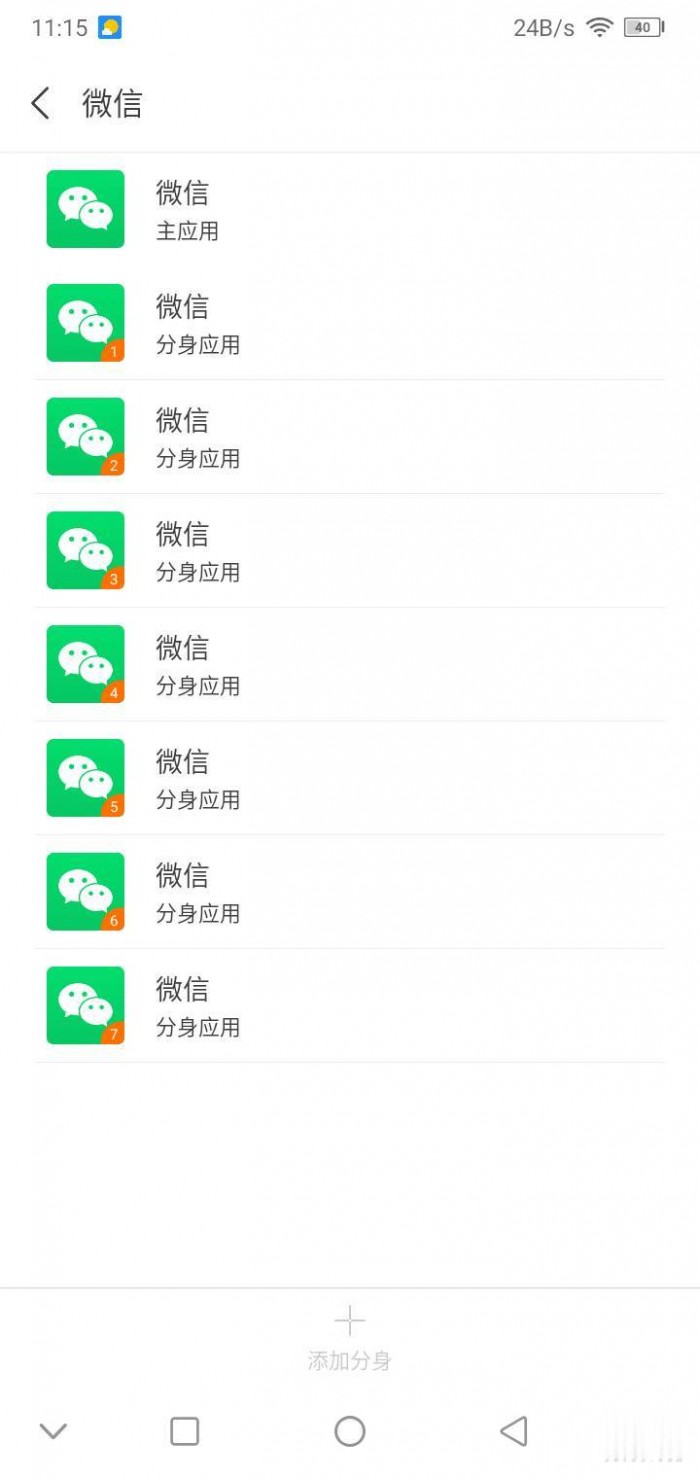Hide the navigation bar with down chevron

pos(53,1431)
